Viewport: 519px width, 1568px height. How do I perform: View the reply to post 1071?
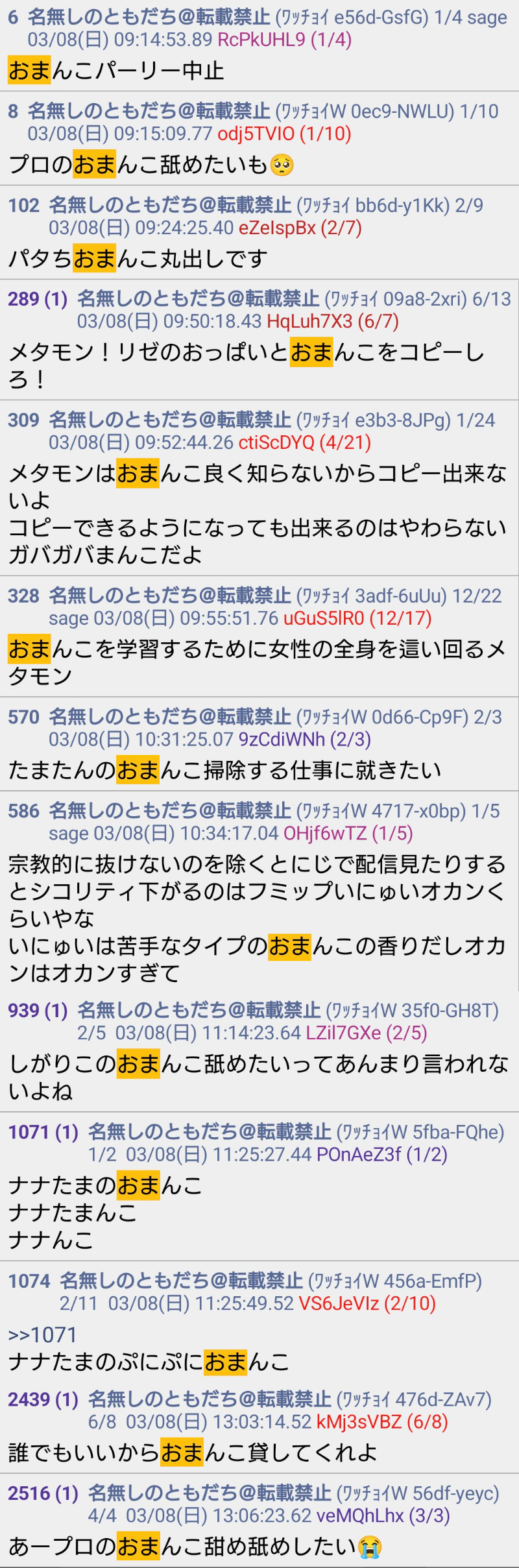pos(67,1133)
